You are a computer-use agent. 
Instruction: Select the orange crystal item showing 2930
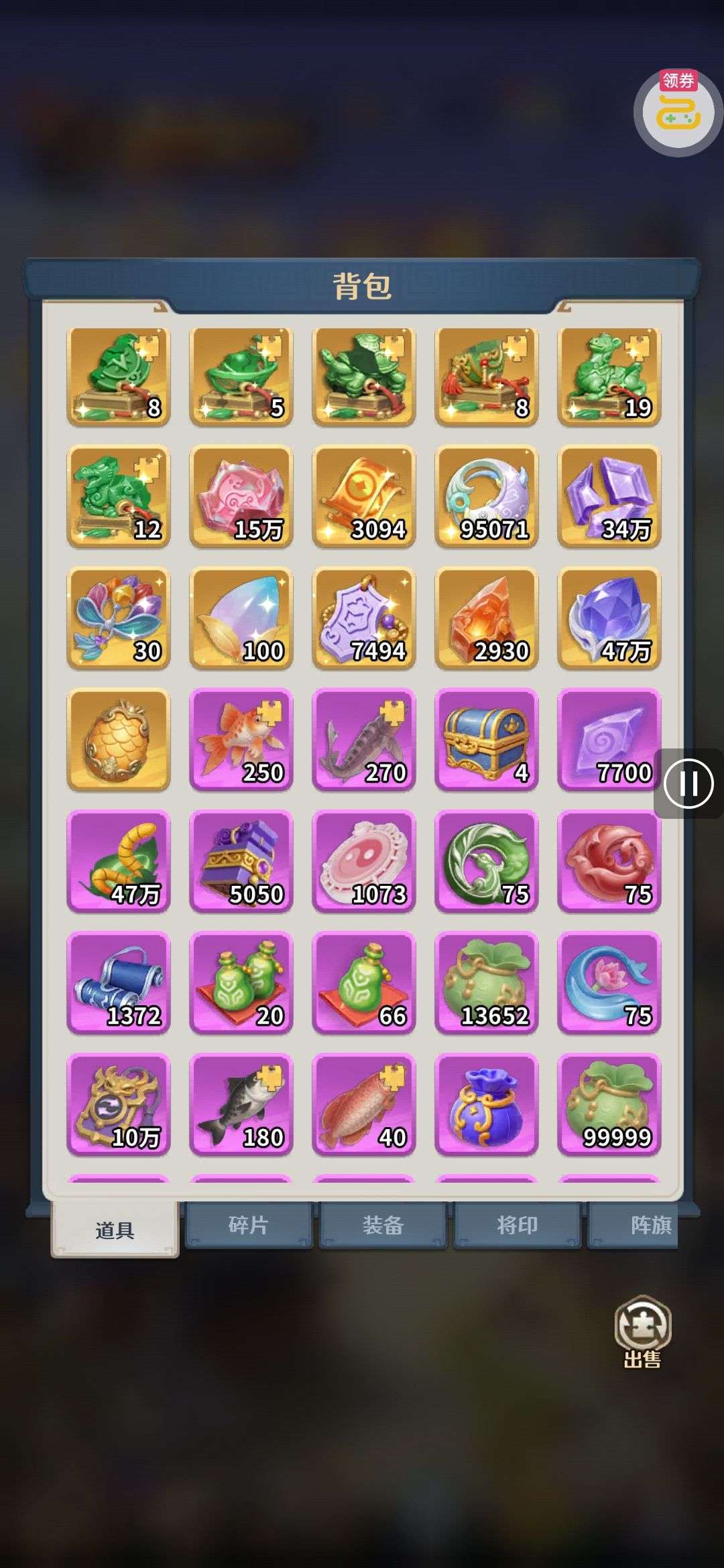point(487,618)
